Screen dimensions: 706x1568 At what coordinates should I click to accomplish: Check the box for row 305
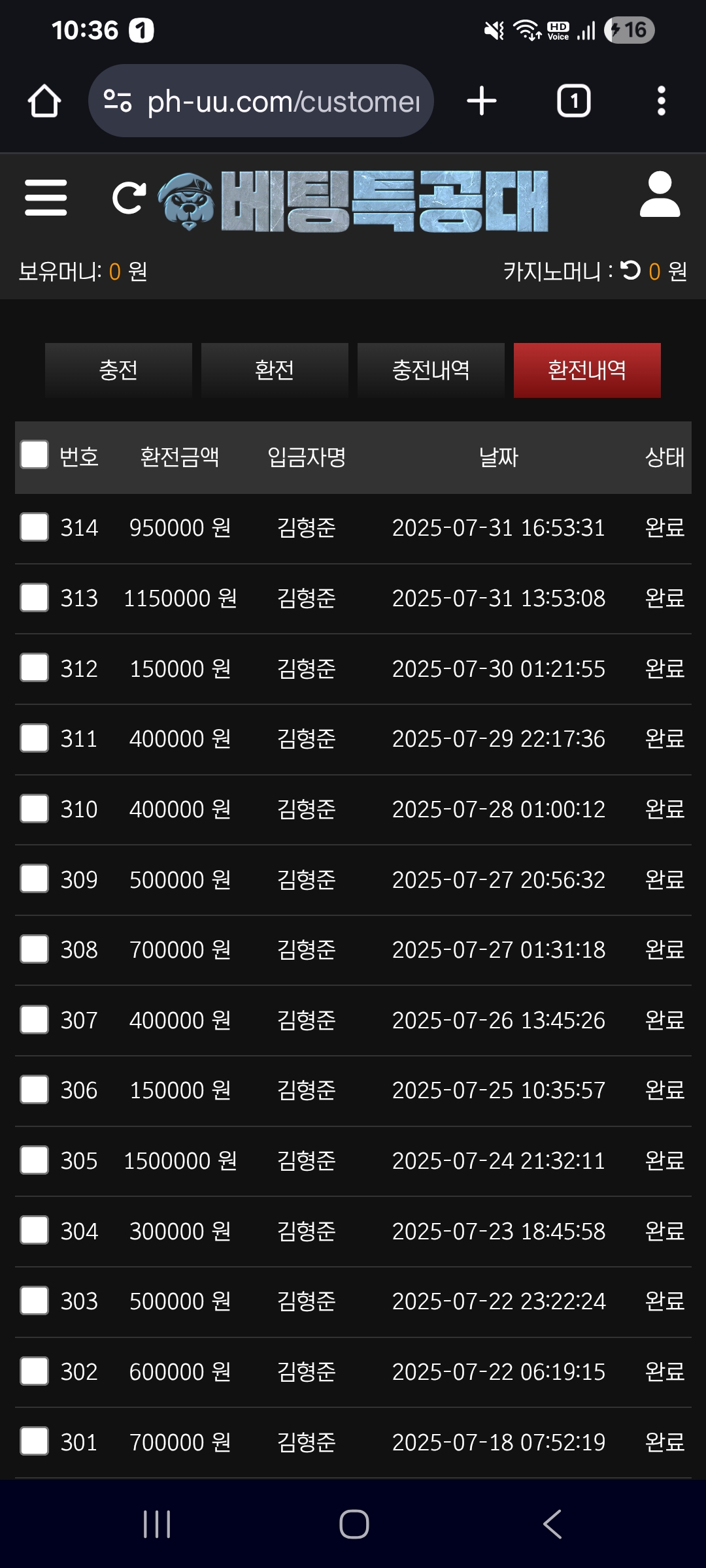click(35, 1160)
